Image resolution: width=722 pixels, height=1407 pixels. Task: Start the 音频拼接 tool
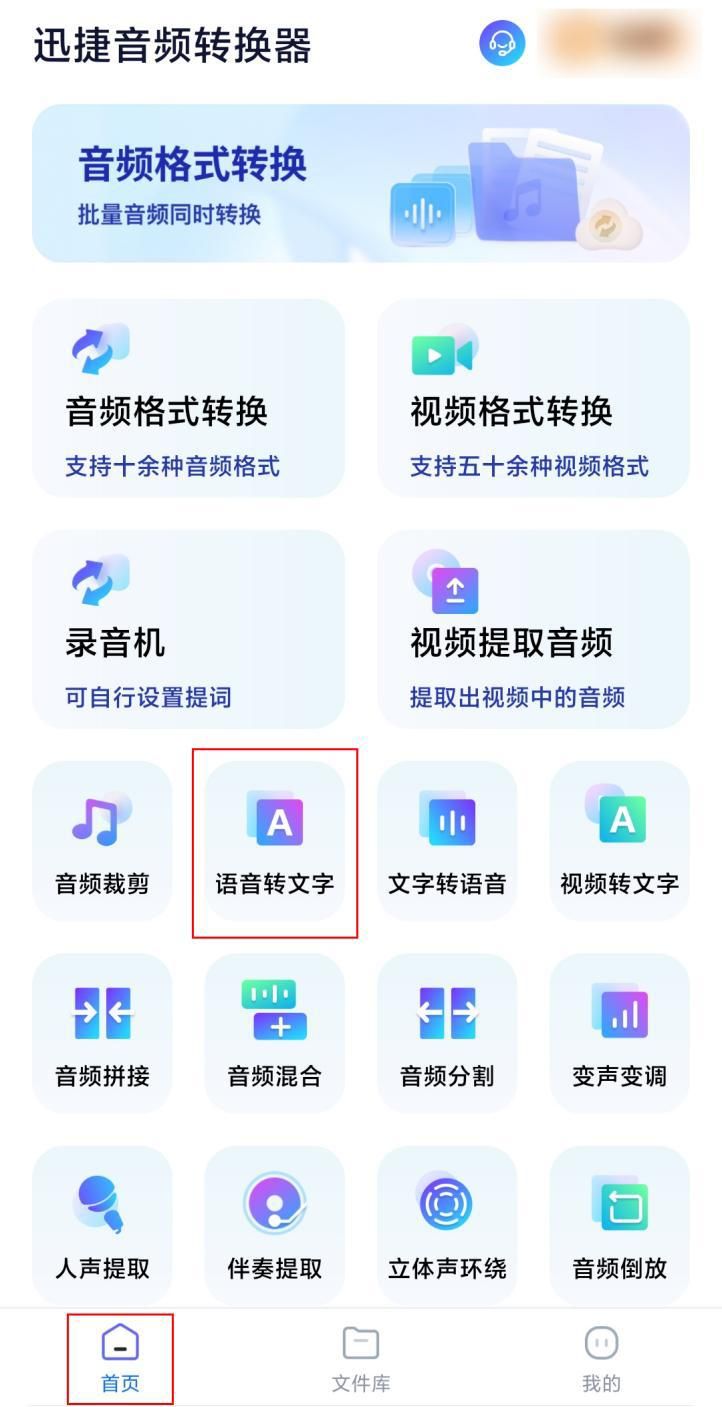[x=102, y=1033]
